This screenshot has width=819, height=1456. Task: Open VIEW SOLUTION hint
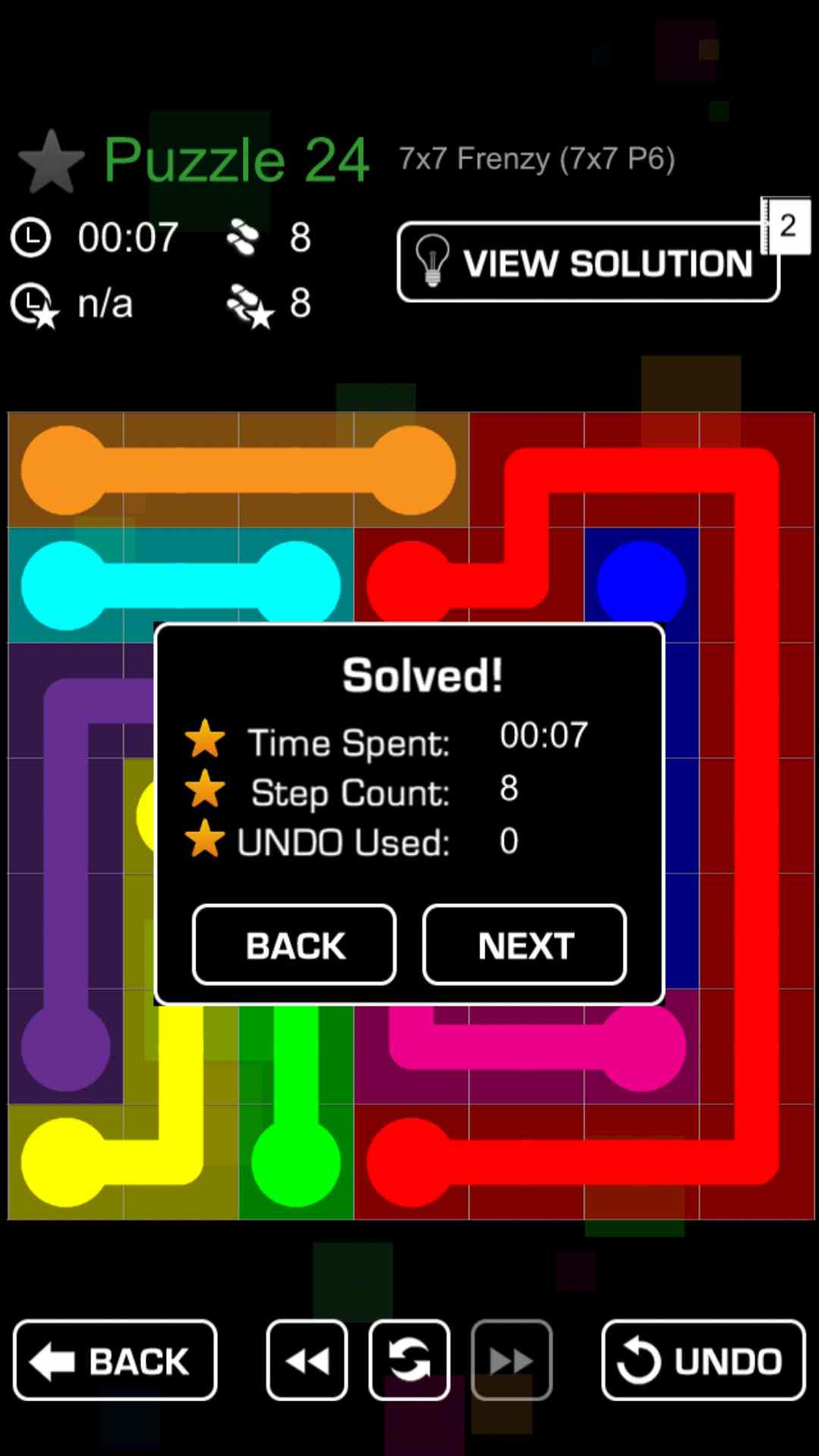pos(588,262)
